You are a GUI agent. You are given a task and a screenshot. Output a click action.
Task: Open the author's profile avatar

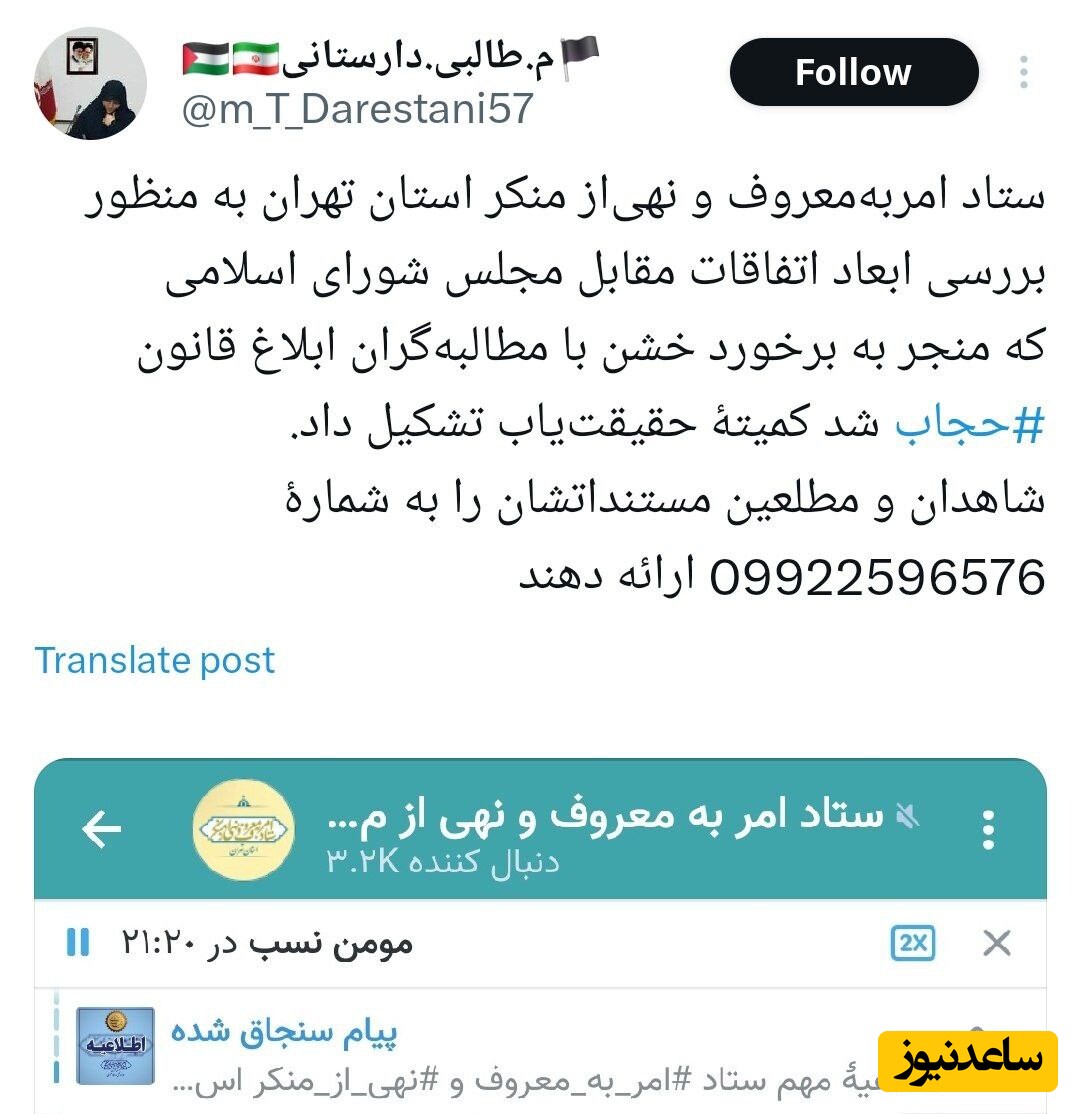pos(90,84)
